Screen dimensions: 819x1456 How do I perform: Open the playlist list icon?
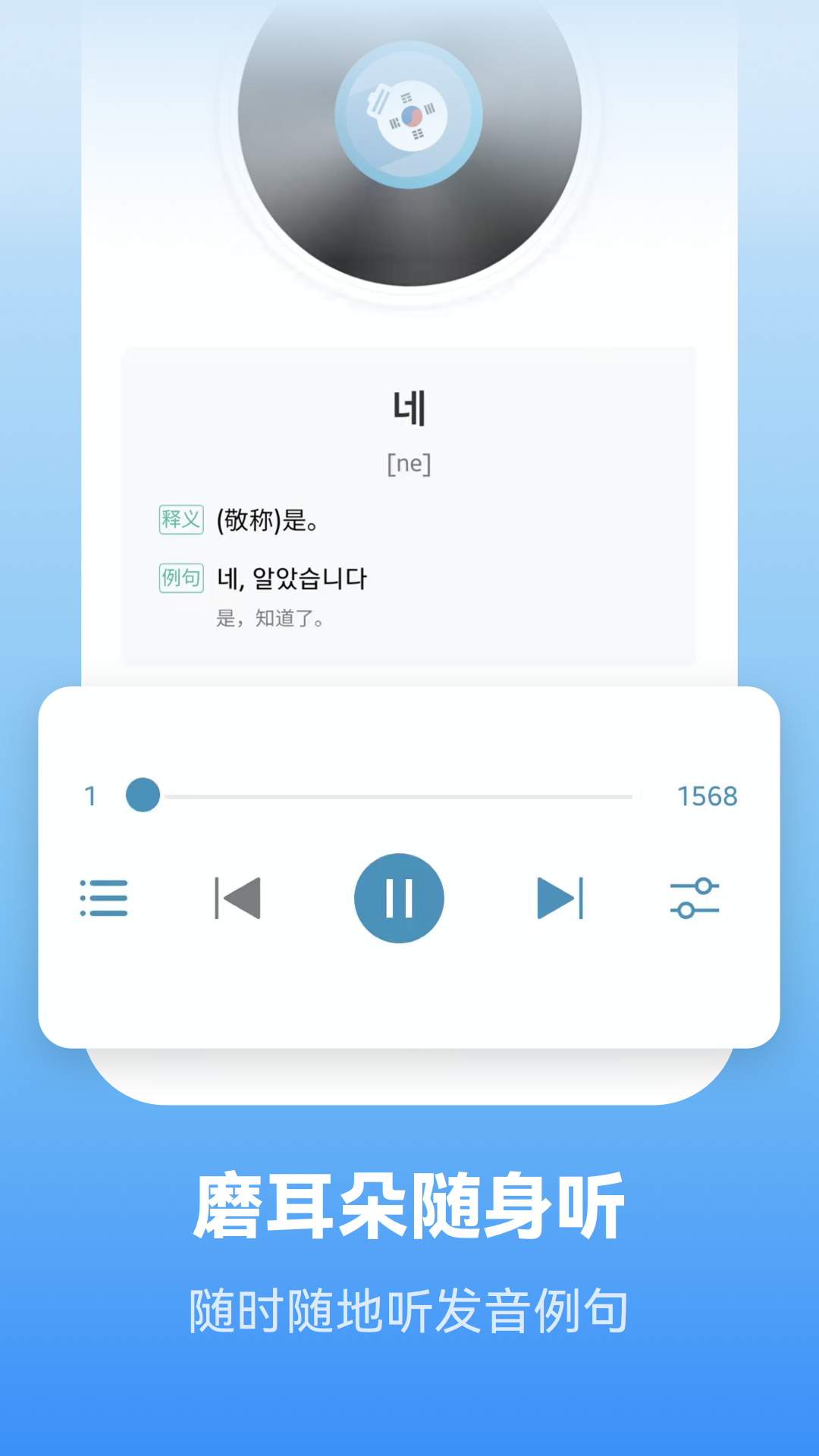coord(105,897)
